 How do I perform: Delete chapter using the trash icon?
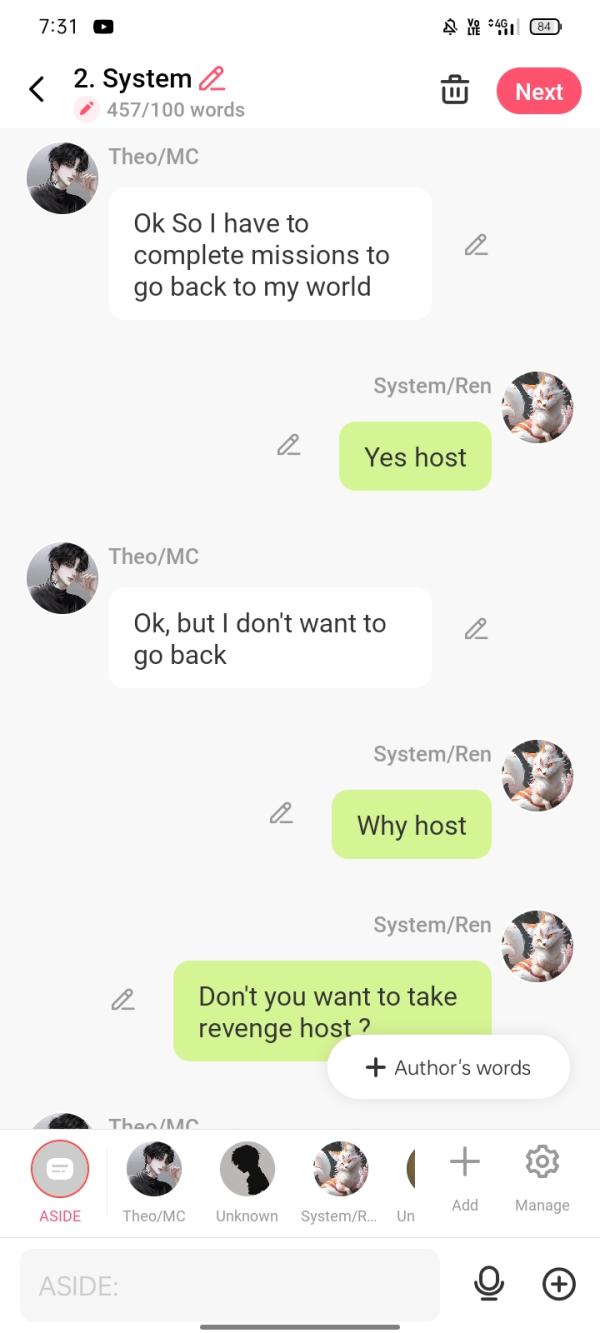(455, 90)
